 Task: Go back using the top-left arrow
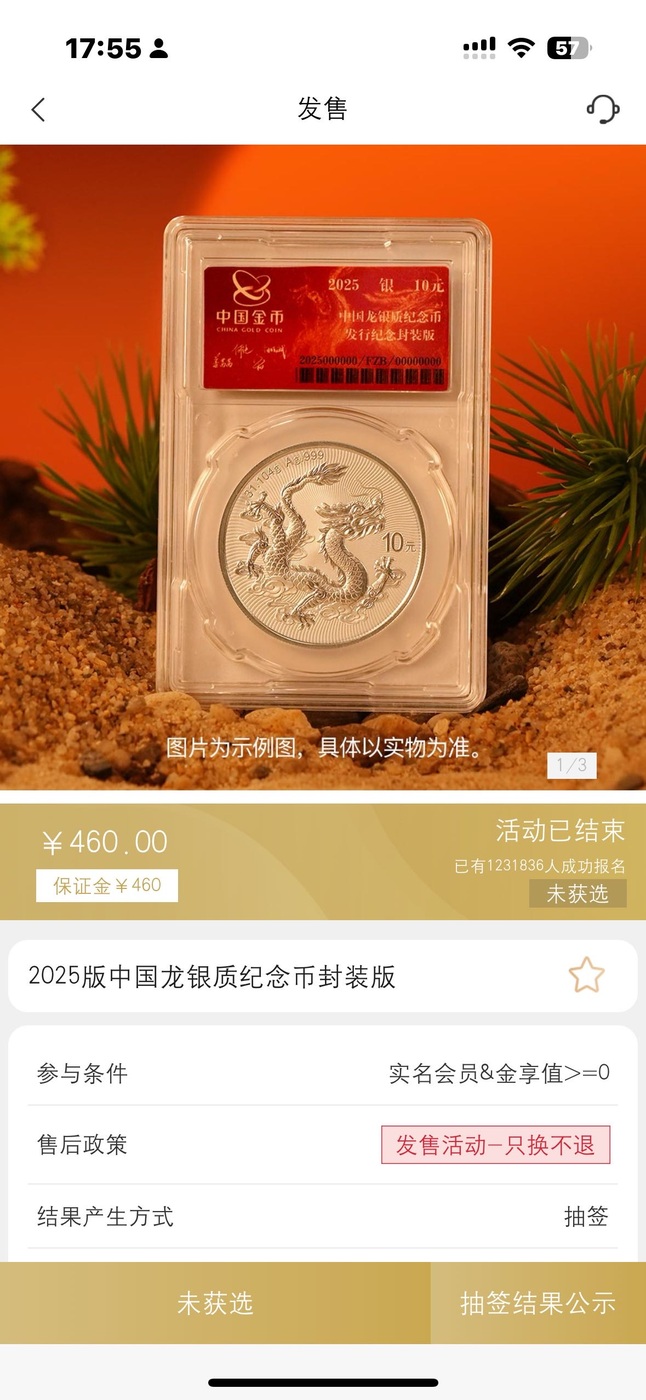[x=38, y=109]
